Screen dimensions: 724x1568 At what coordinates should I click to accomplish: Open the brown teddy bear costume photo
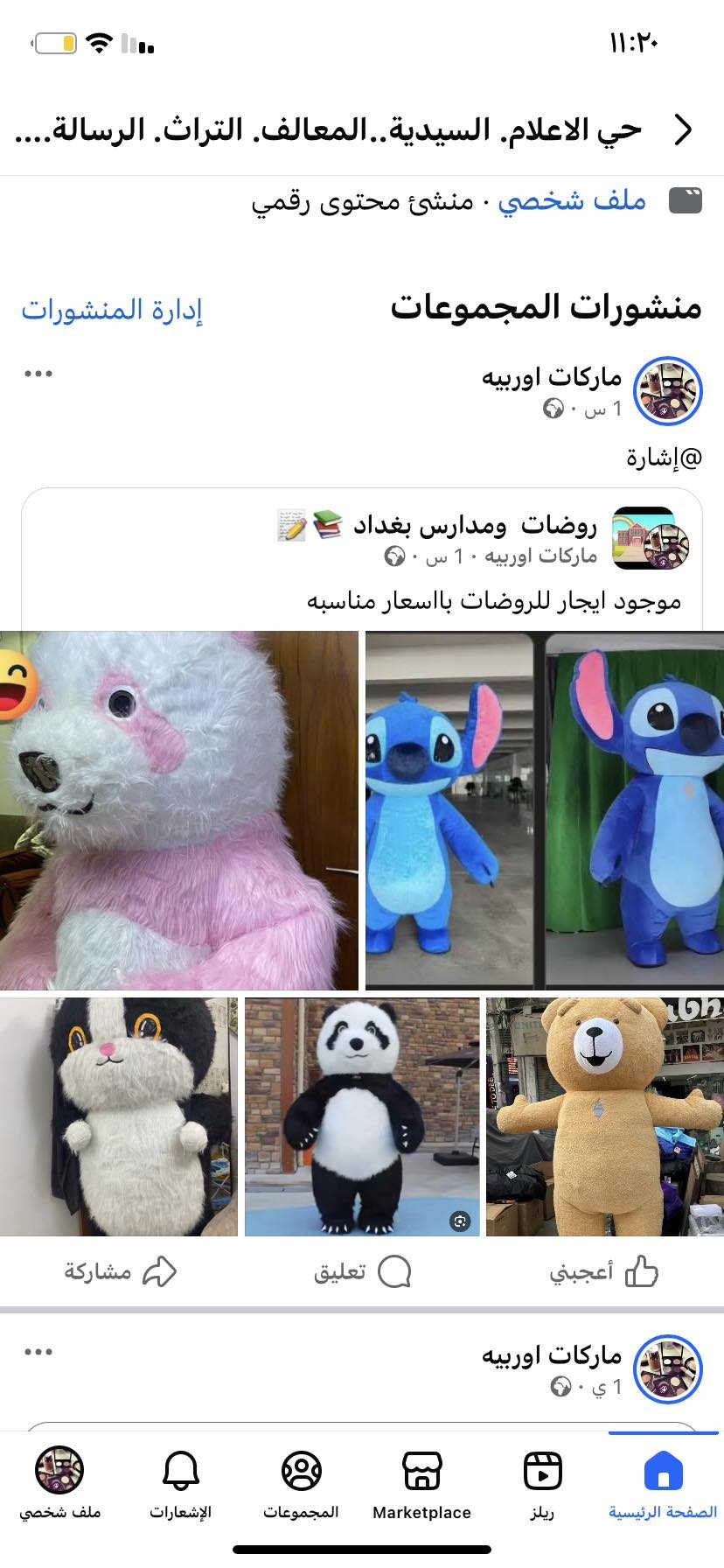[605, 1116]
